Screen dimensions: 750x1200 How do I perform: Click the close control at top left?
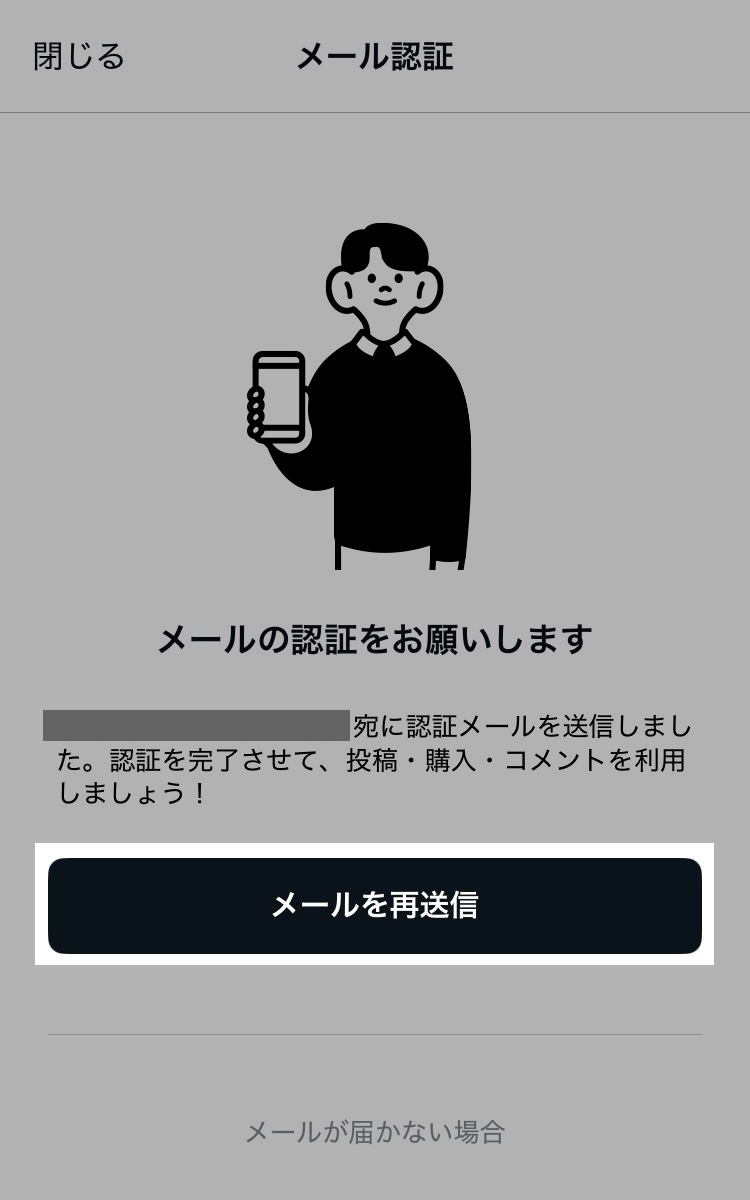coord(80,57)
